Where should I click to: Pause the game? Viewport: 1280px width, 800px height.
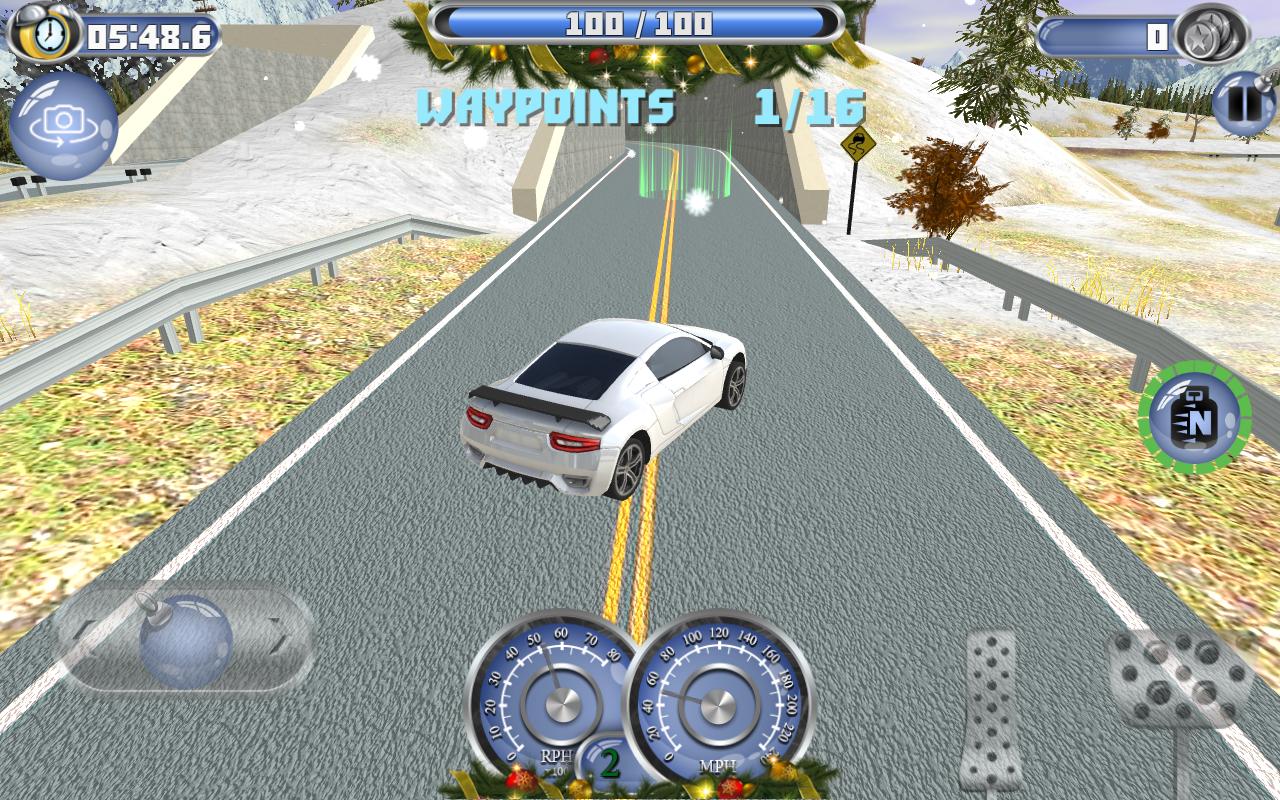1243,104
